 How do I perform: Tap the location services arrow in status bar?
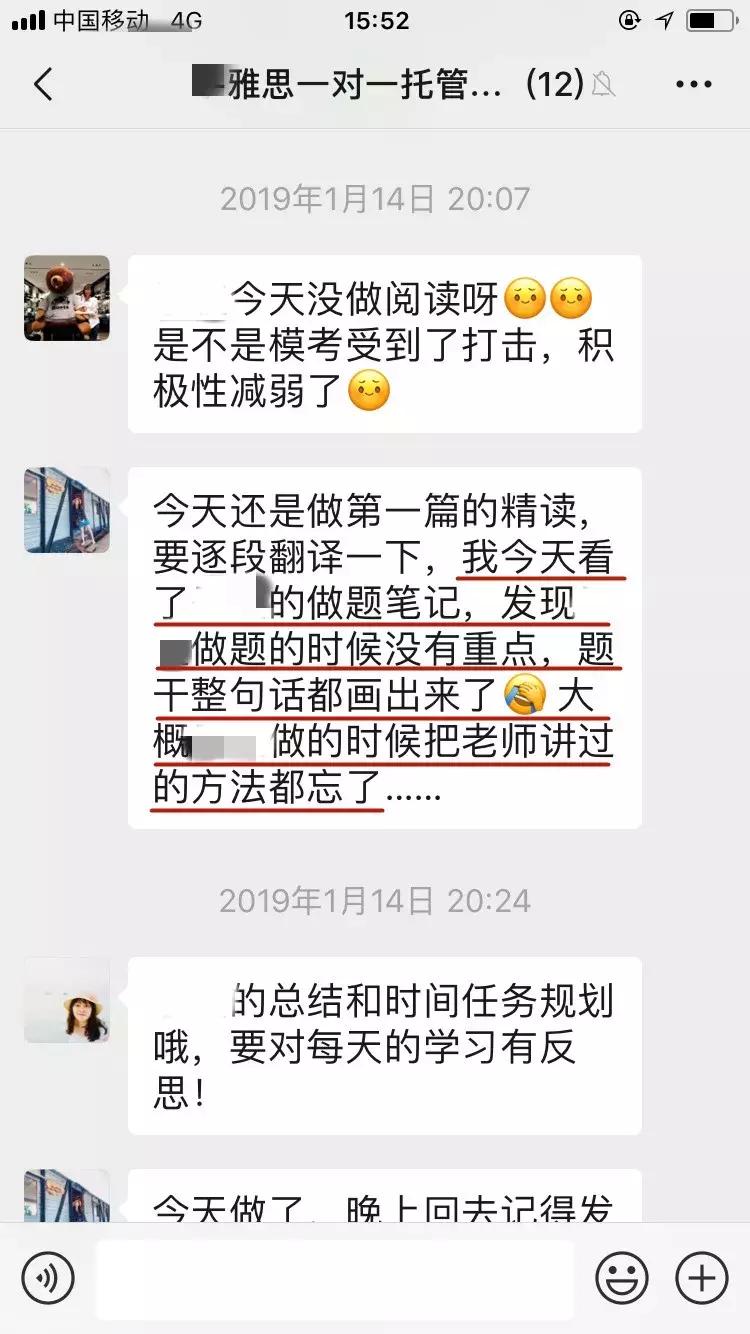coord(664,20)
